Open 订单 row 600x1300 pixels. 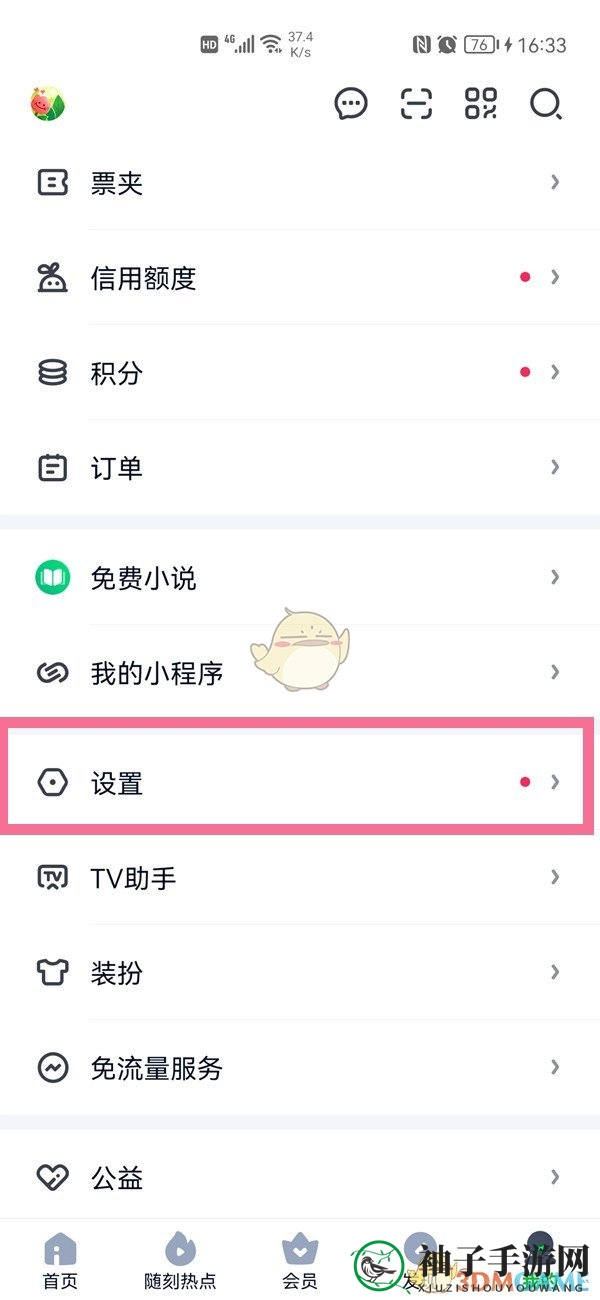[x=300, y=467]
